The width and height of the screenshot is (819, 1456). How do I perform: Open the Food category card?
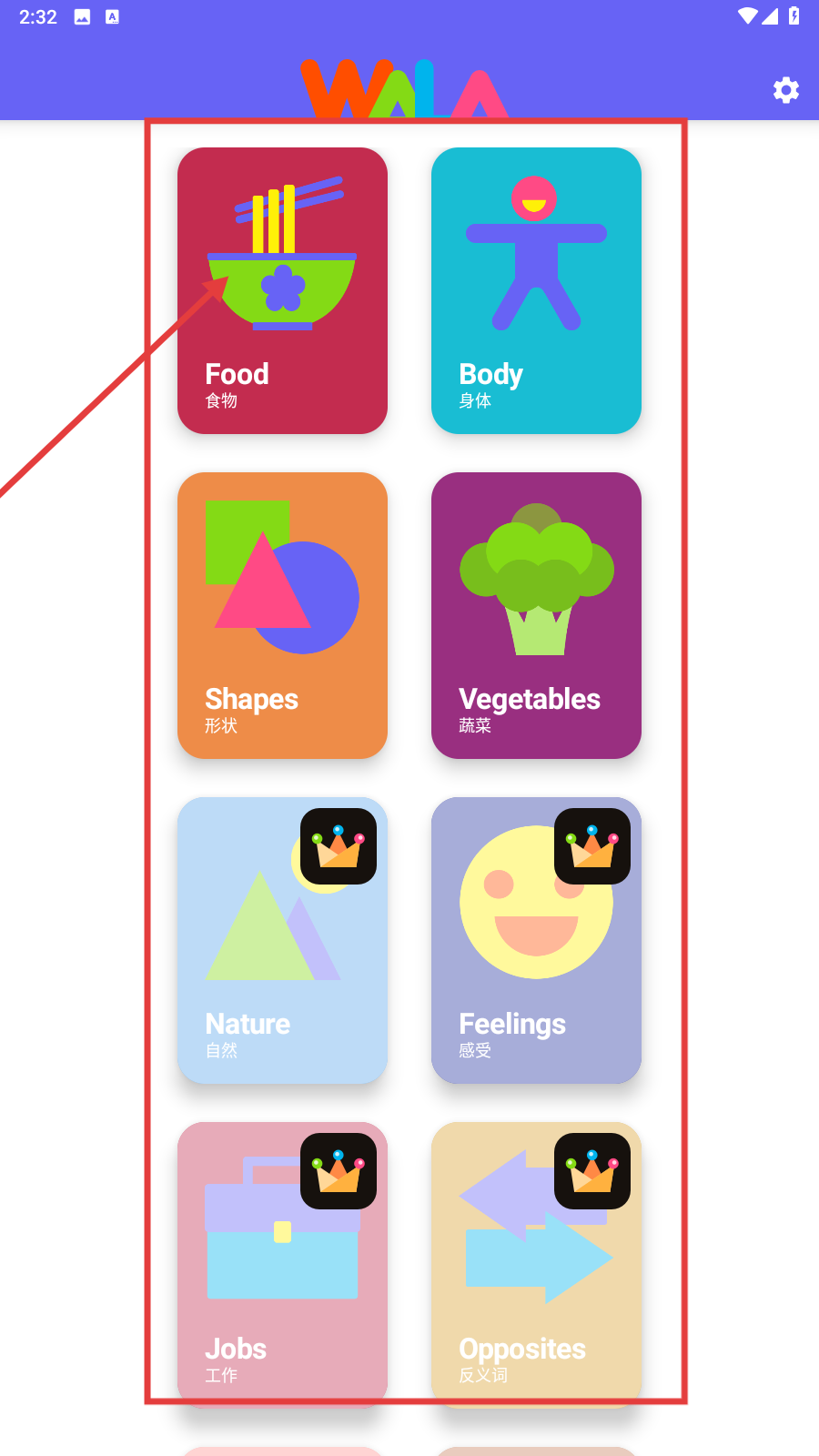(x=282, y=291)
